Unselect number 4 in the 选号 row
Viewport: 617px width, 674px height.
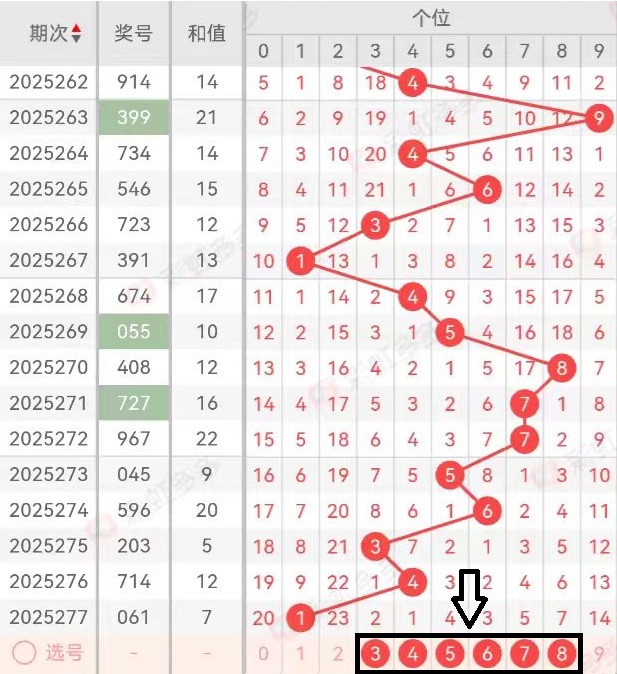coord(412,654)
